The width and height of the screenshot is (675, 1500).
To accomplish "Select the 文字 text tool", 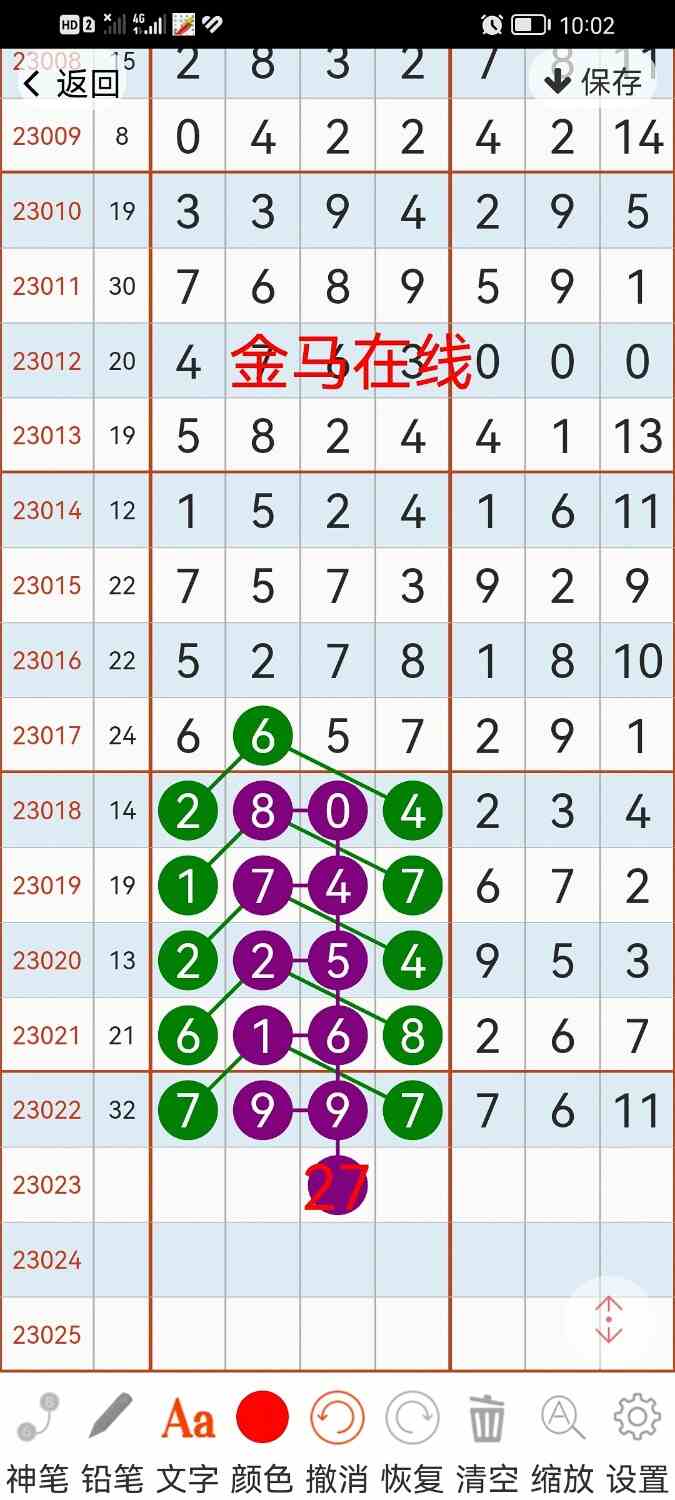I will tap(188, 1440).
